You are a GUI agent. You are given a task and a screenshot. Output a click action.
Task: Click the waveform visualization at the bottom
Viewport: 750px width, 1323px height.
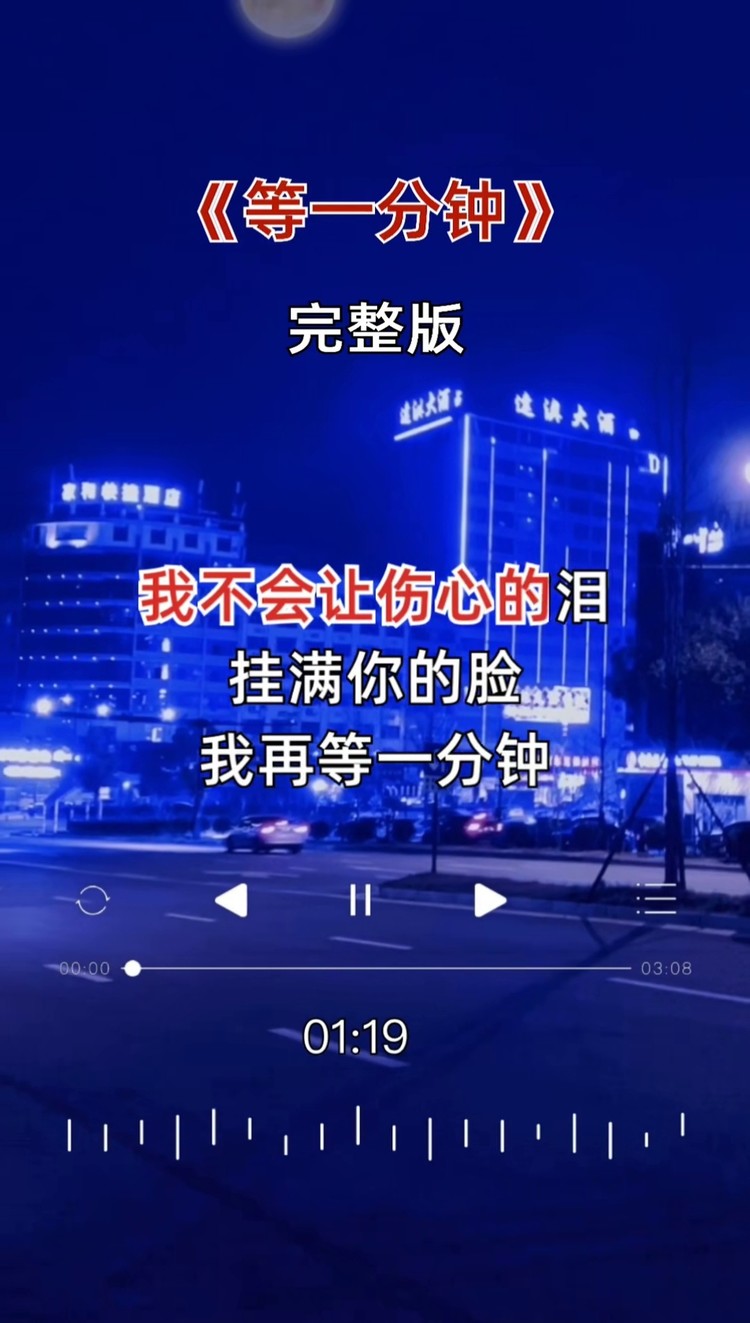375,1135
